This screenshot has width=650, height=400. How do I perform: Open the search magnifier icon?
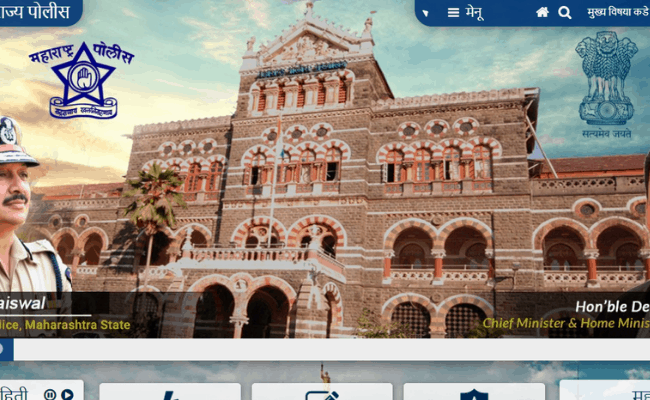pos(565,12)
